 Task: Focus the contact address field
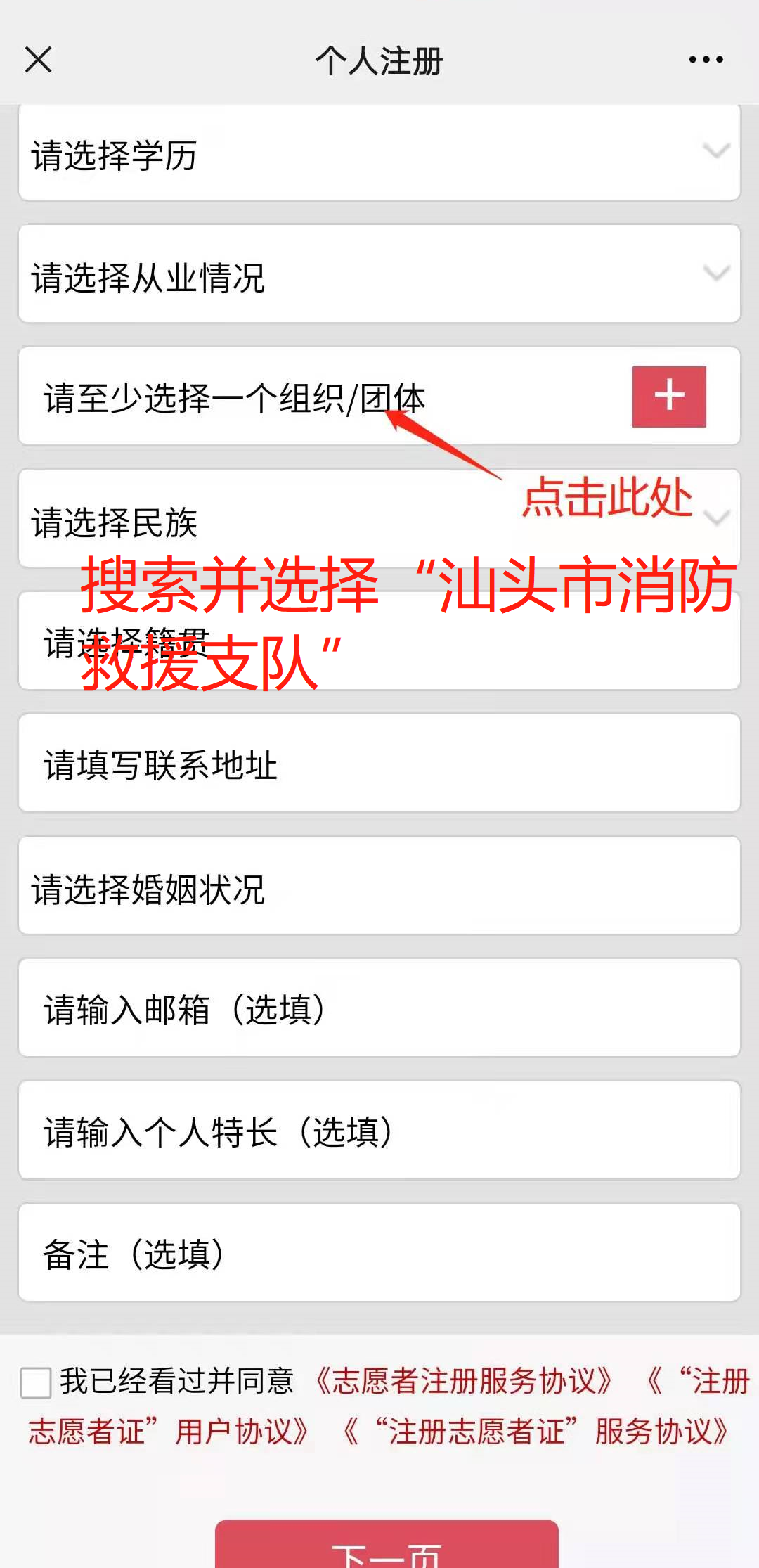pos(379,764)
